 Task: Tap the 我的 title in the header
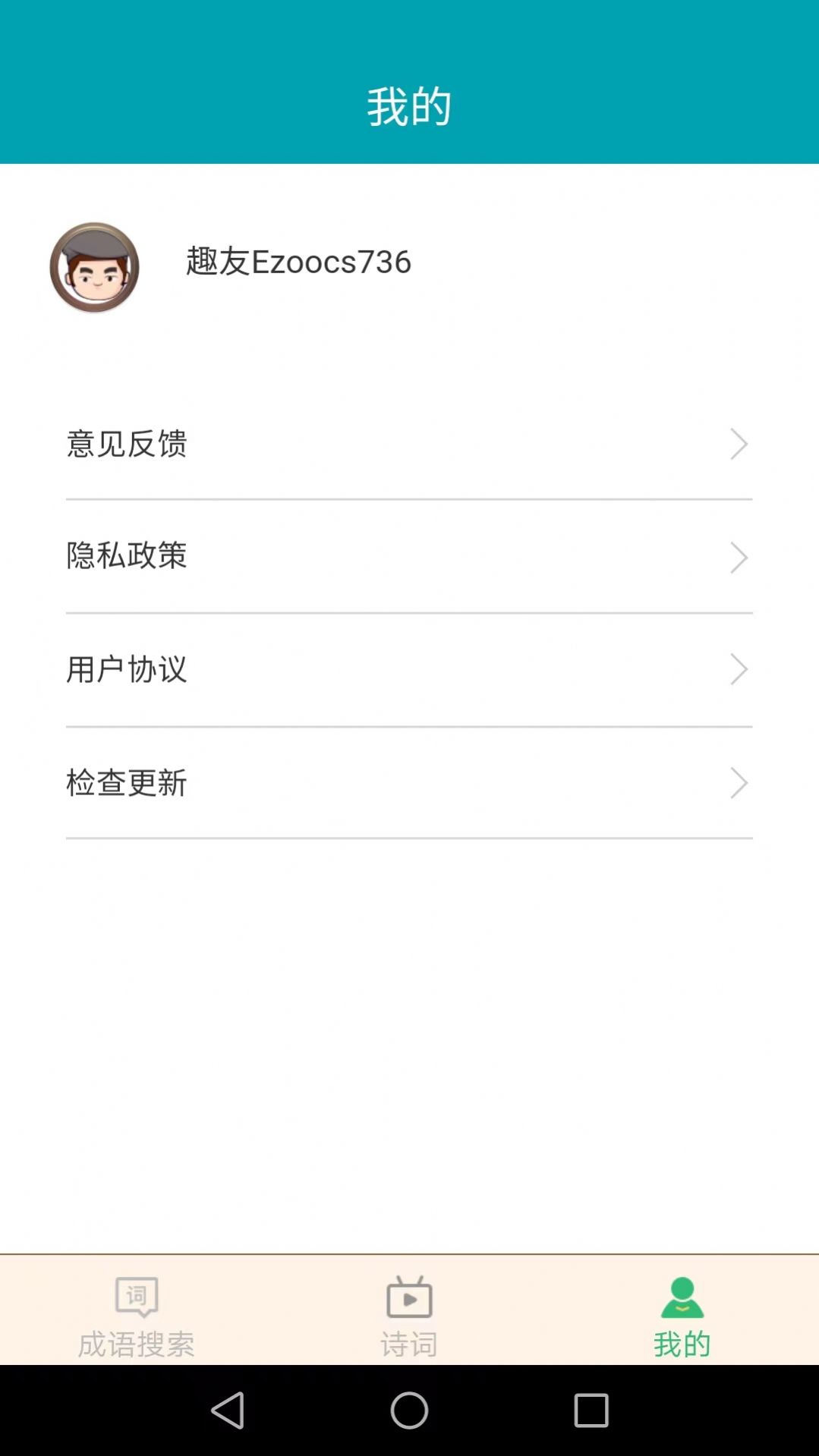tap(409, 106)
